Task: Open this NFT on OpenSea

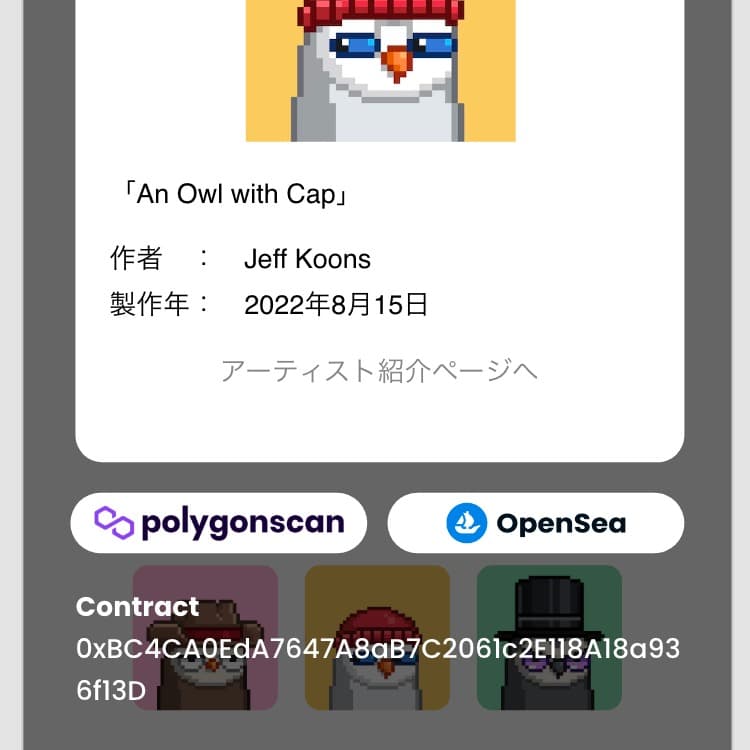Action: click(536, 522)
